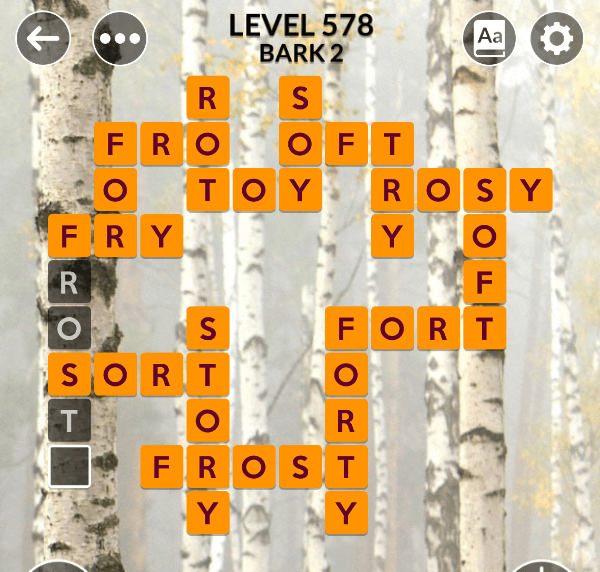Open the dictionary Aa button
600x572 pixels.
pos(490,39)
